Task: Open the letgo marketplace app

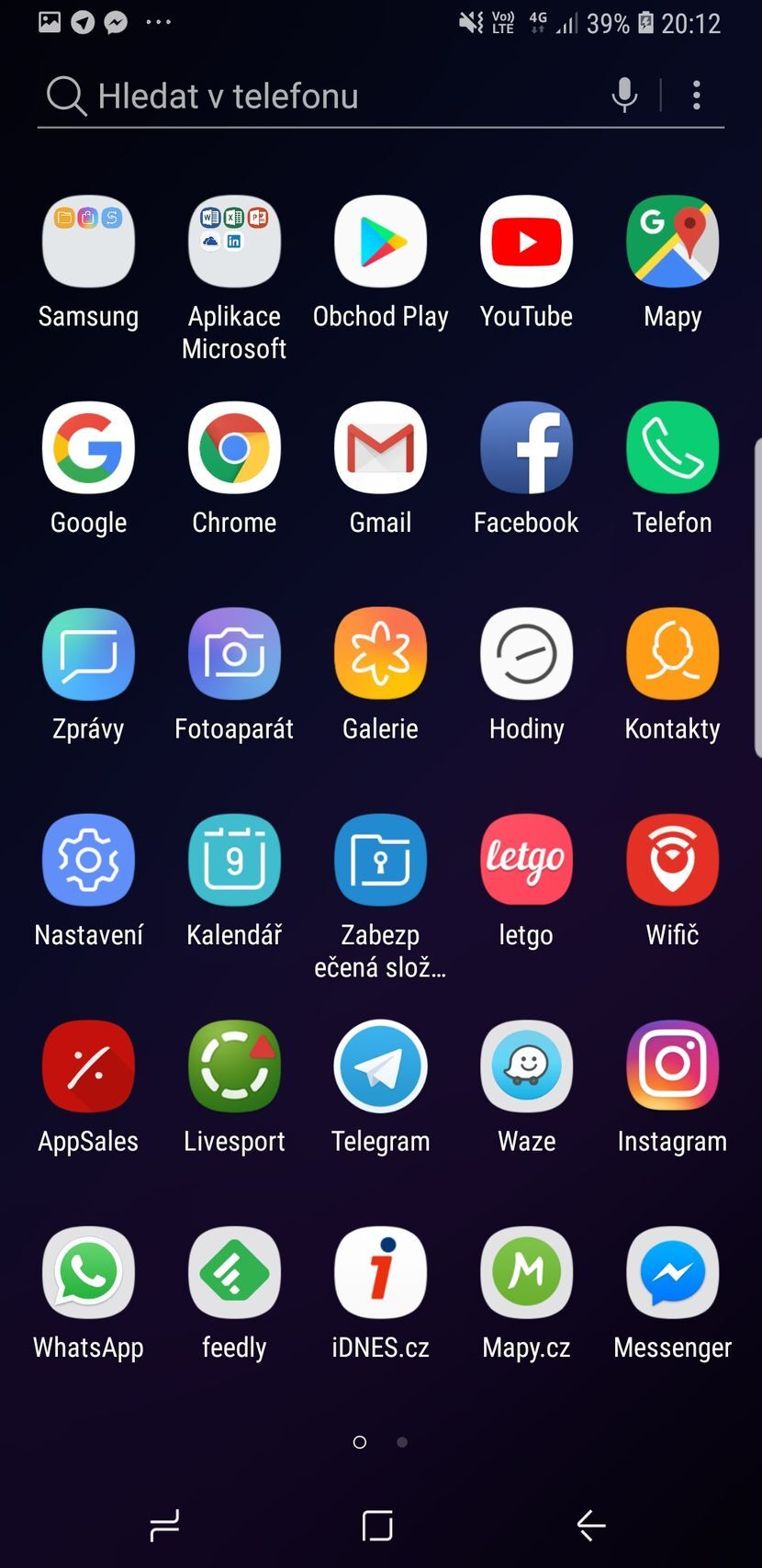Action: point(526,860)
